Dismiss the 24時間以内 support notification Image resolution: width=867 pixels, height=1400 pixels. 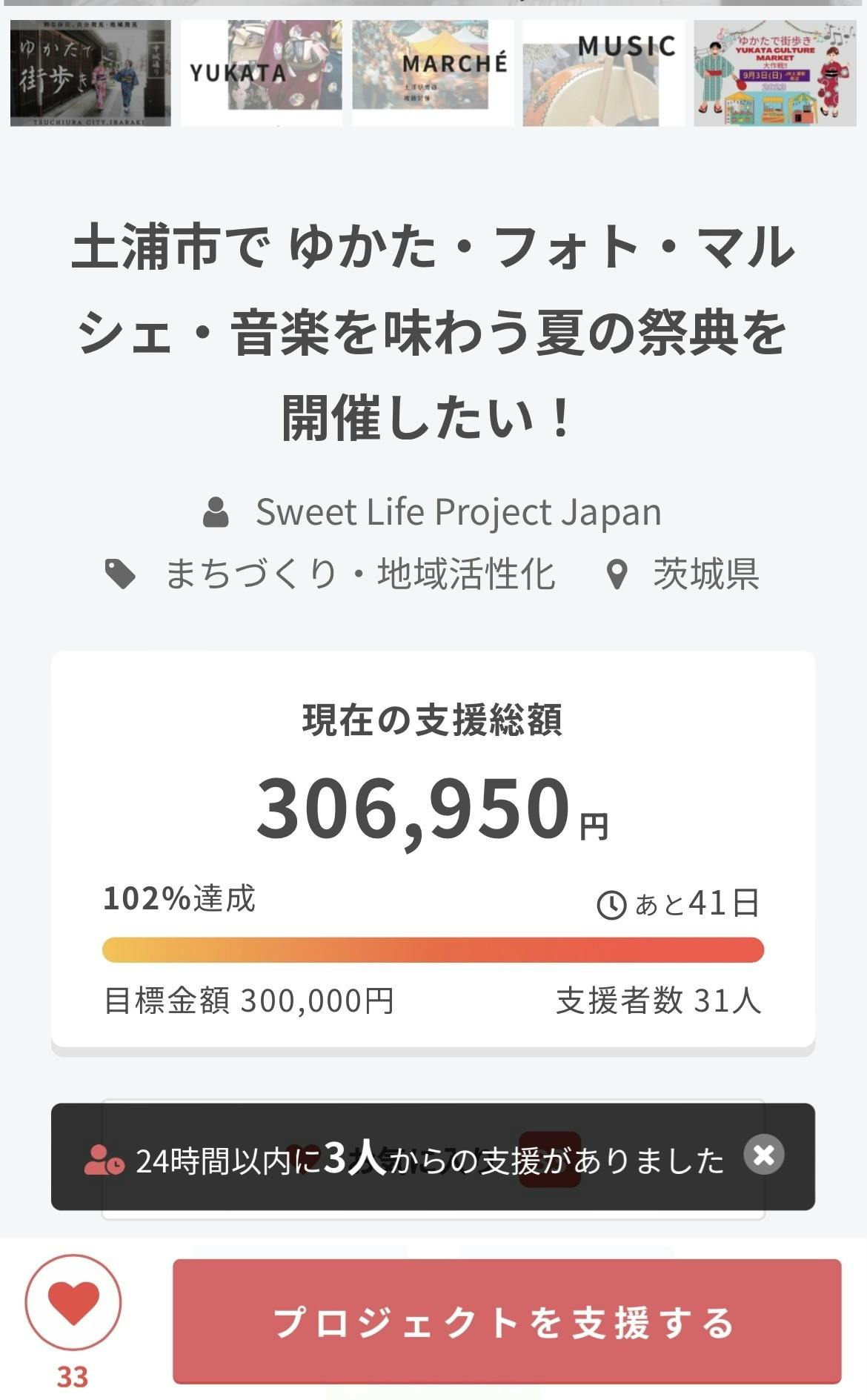pos(764,1155)
